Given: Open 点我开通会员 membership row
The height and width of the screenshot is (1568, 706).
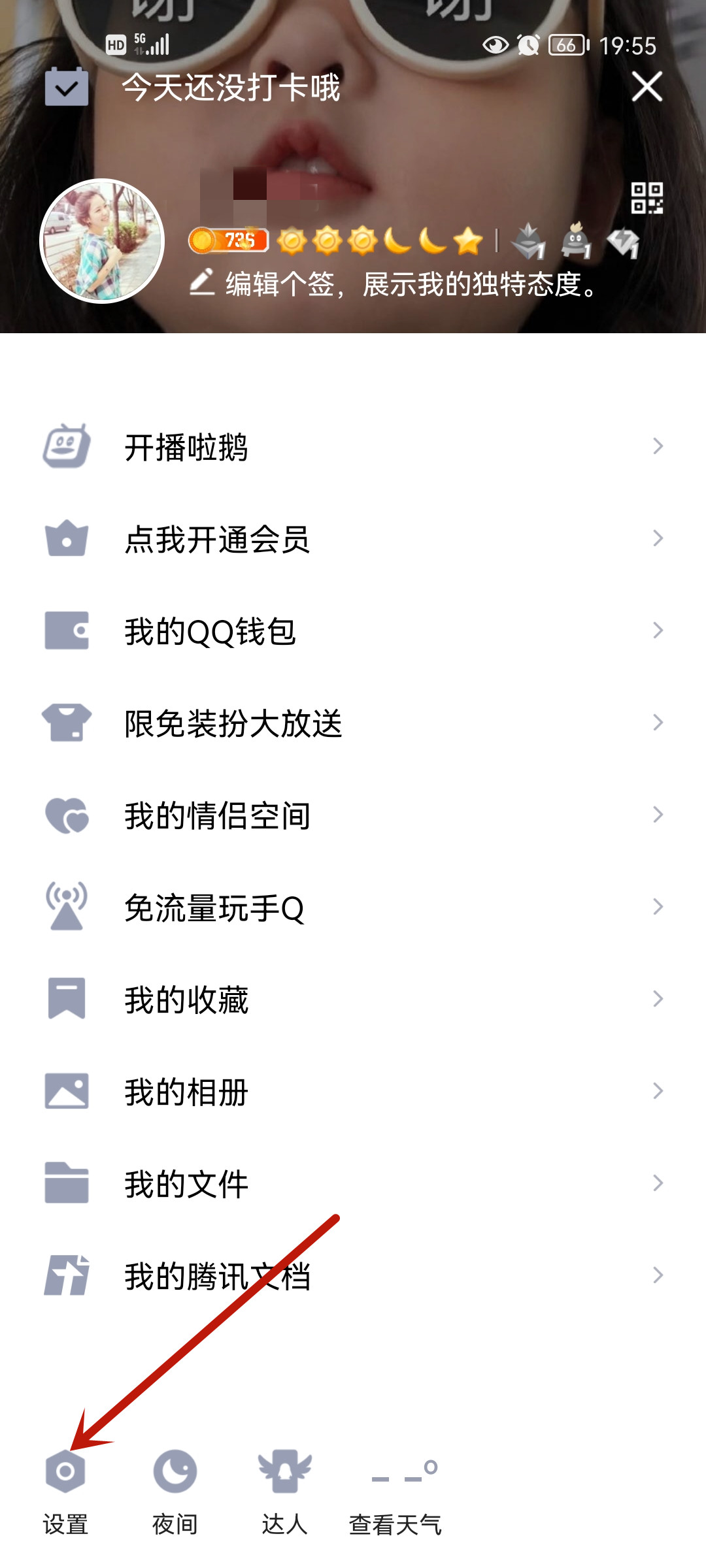Looking at the screenshot, I should coord(353,539).
